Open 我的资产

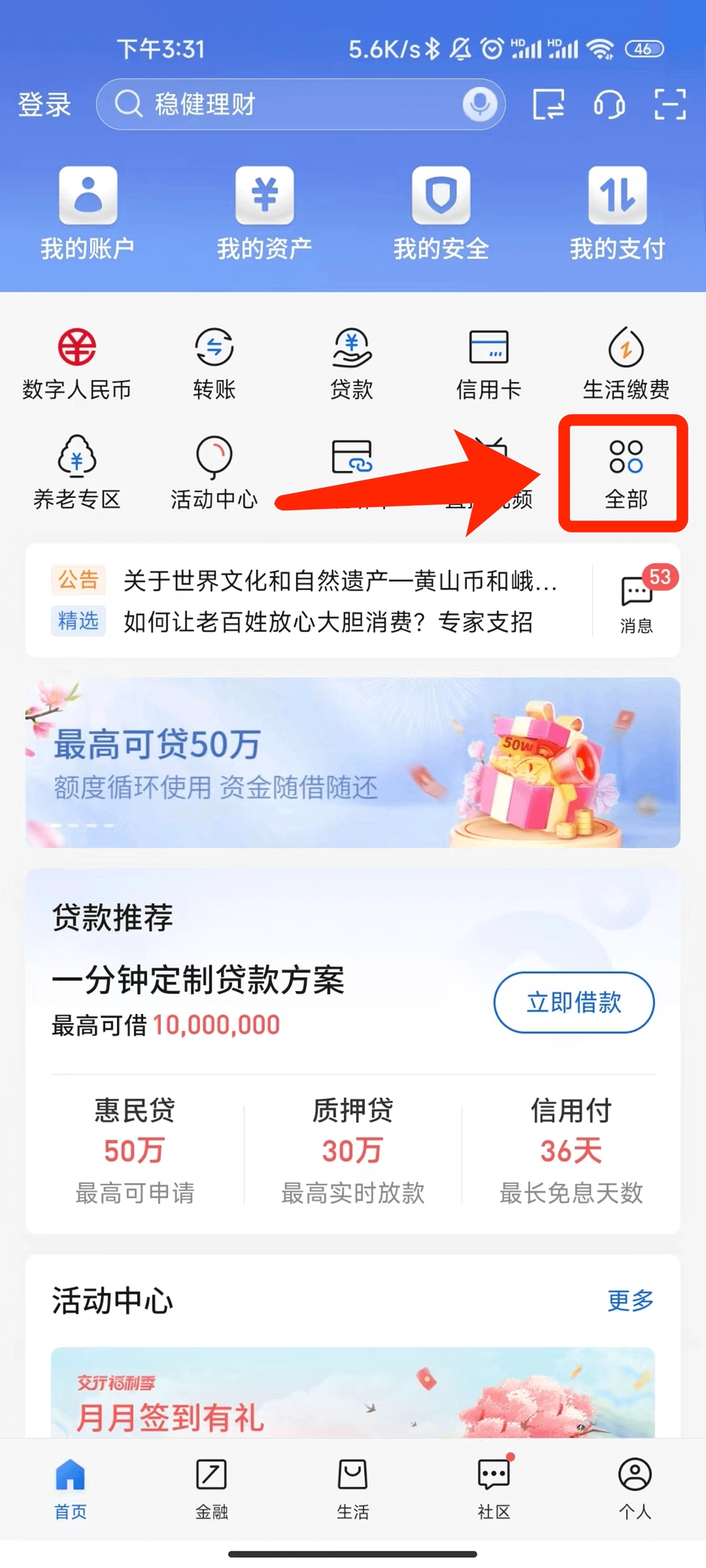[264, 212]
